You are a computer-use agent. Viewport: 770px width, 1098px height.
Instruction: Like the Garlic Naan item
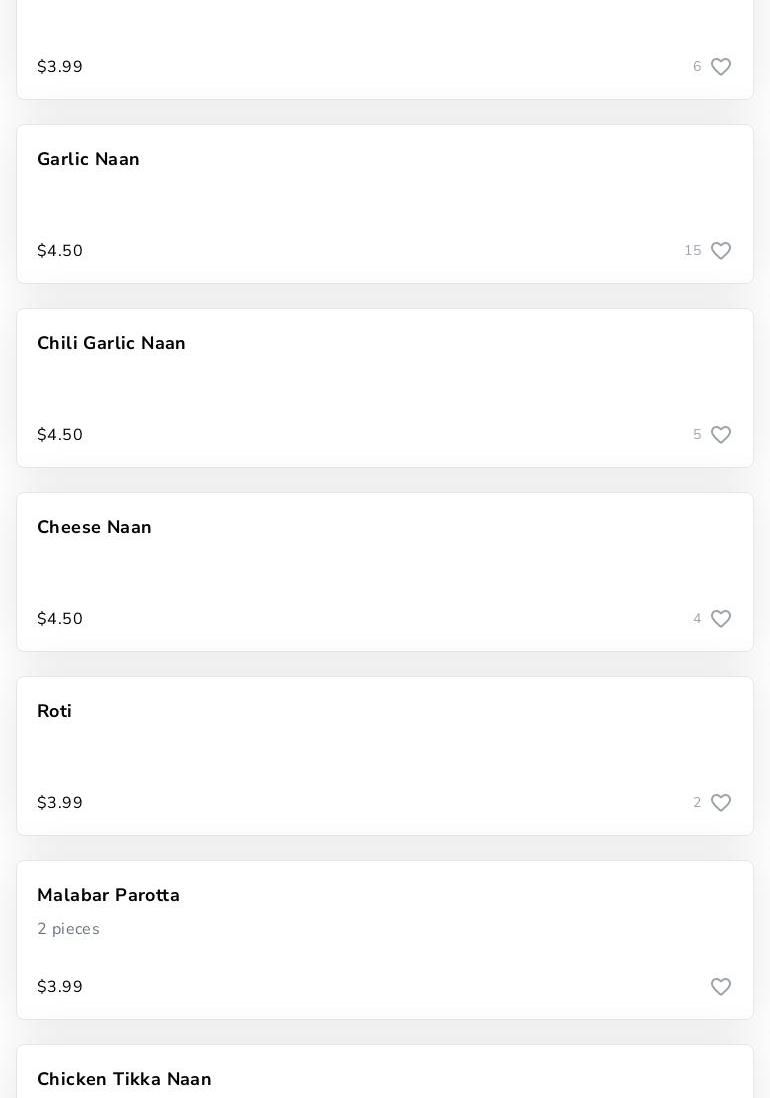[x=720, y=251]
